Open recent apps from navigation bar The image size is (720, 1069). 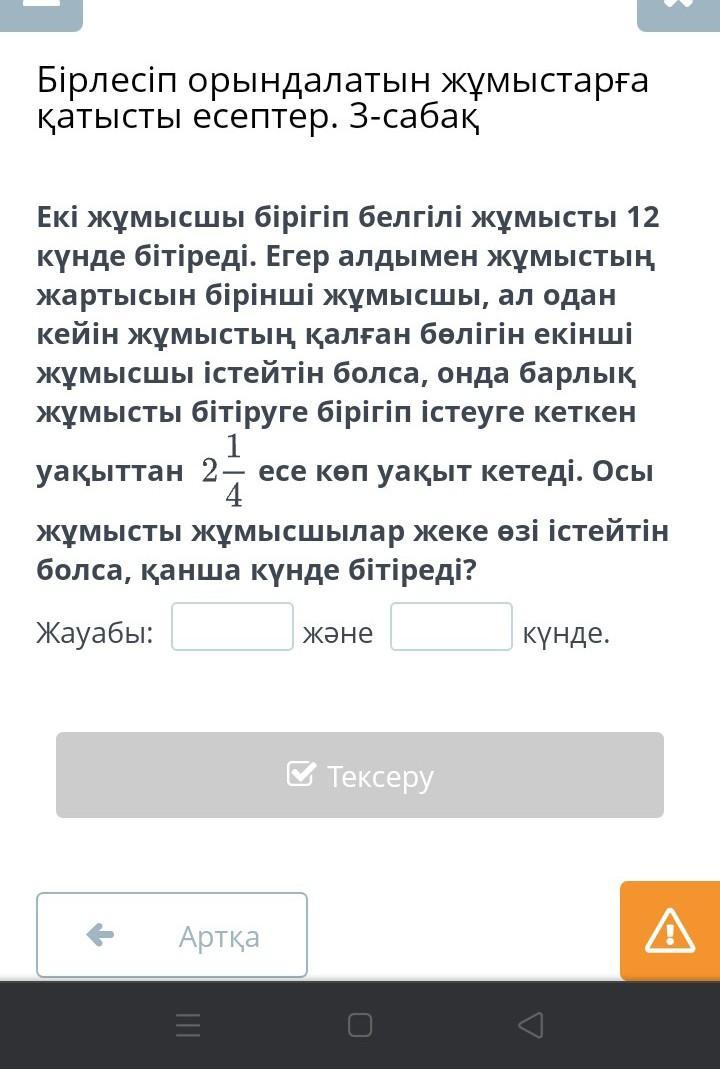(x=189, y=1025)
